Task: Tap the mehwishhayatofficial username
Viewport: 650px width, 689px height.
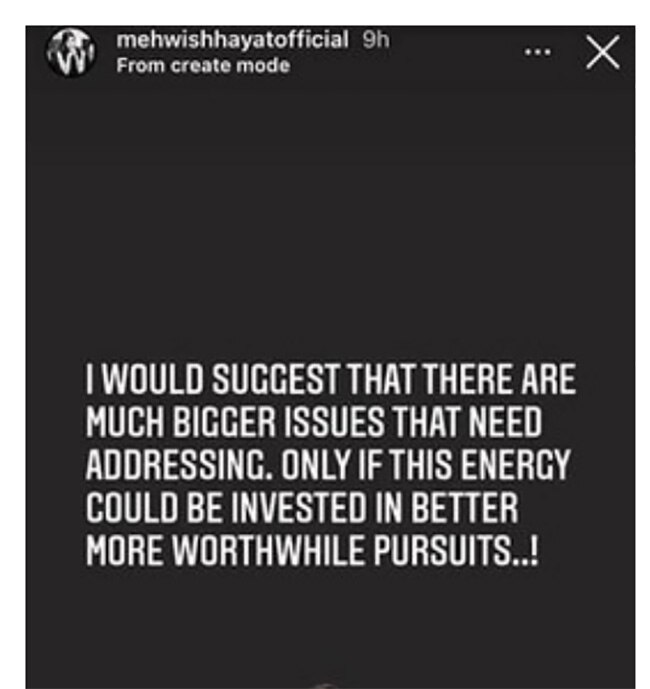Action: [x=232, y=41]
